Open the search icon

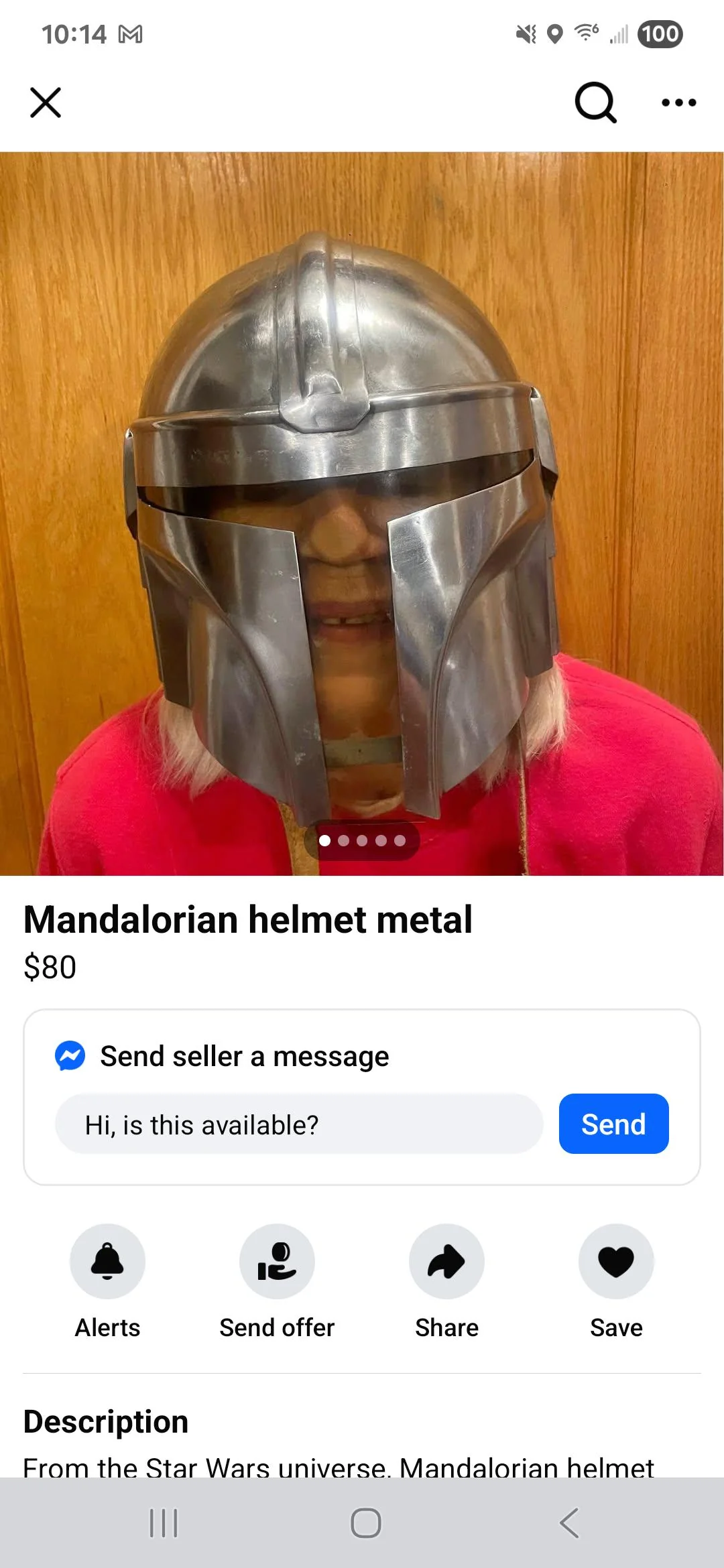point(595,103)
